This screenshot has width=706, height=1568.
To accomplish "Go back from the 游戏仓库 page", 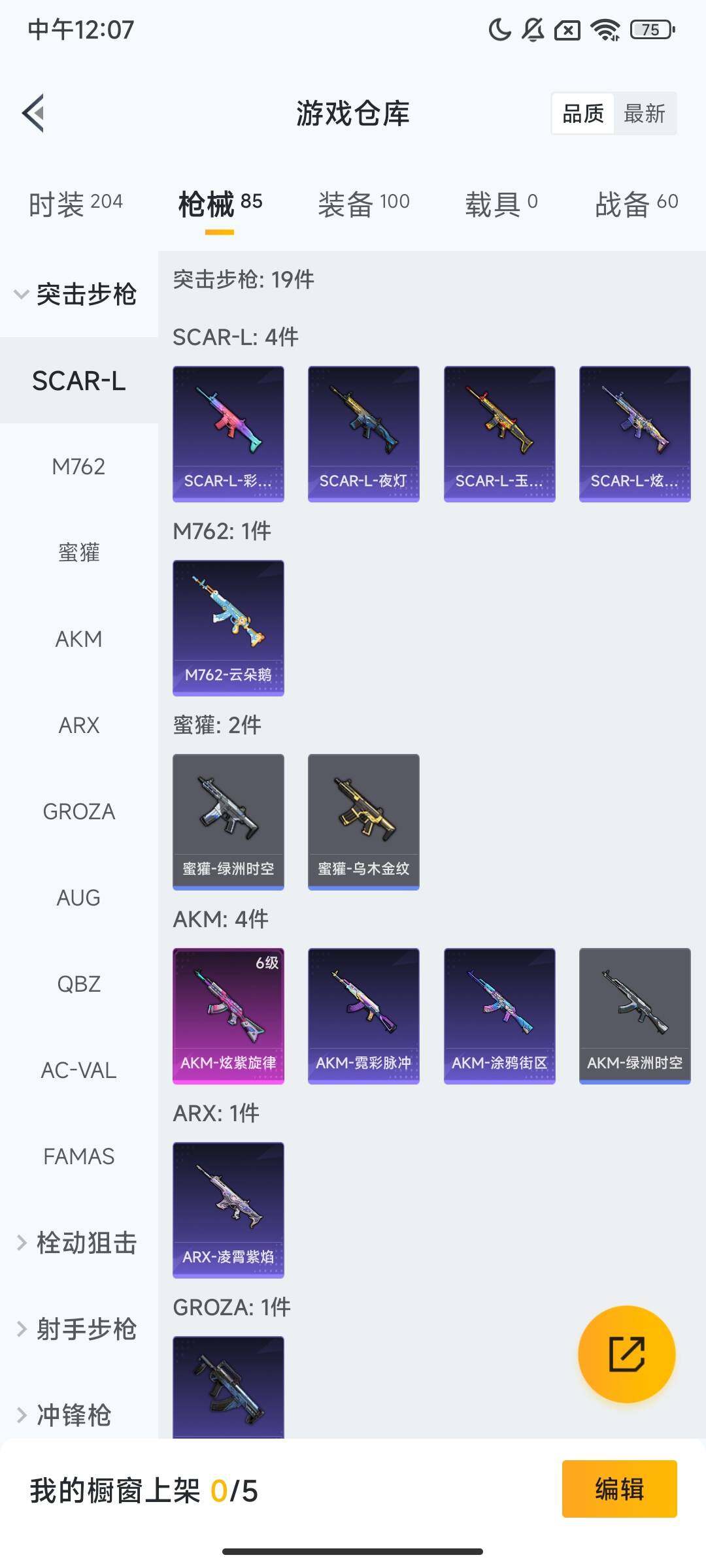I will [34, 113].
